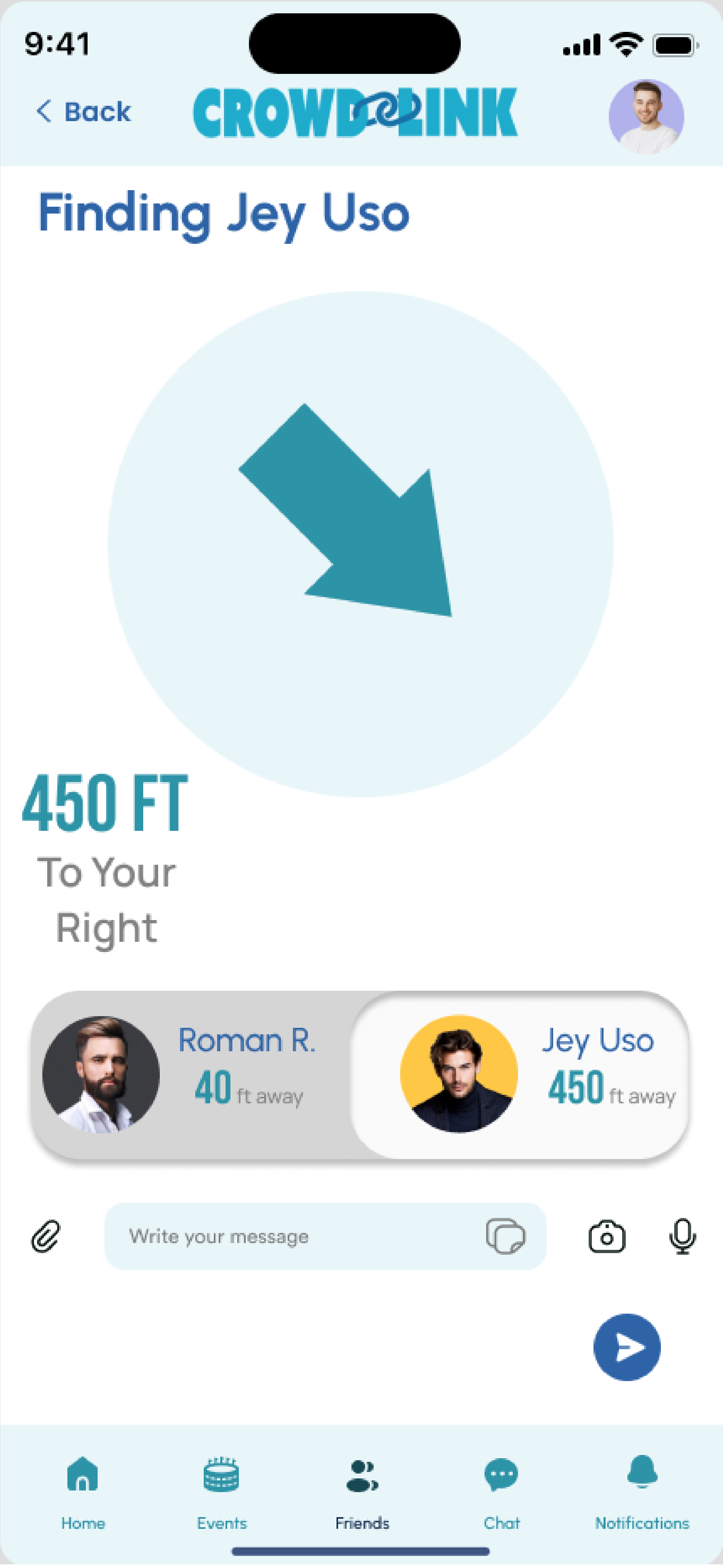Send the message with the arrow button

pos(626,1348)
